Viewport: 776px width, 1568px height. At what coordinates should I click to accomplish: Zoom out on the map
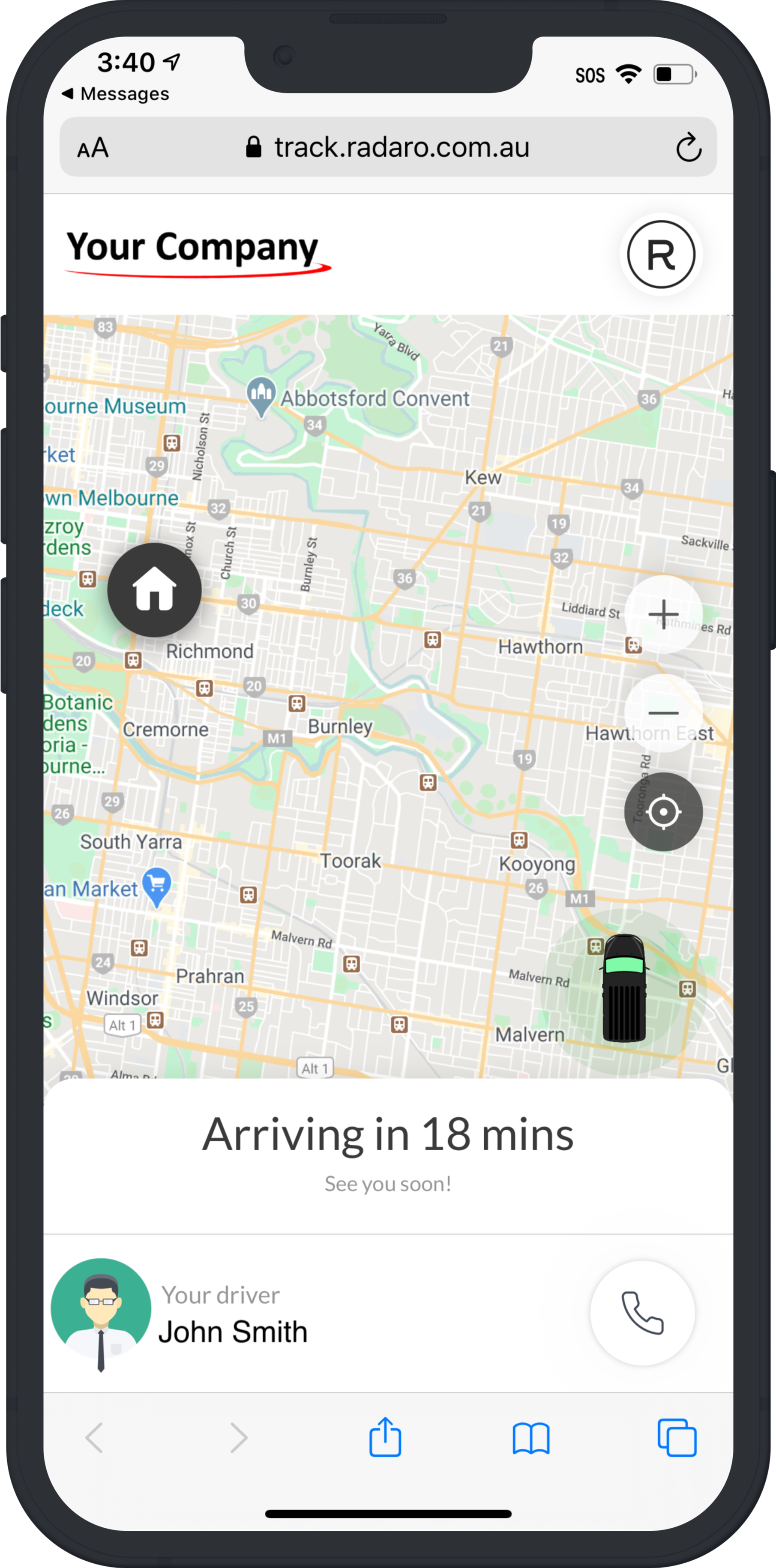coord(663,712)
